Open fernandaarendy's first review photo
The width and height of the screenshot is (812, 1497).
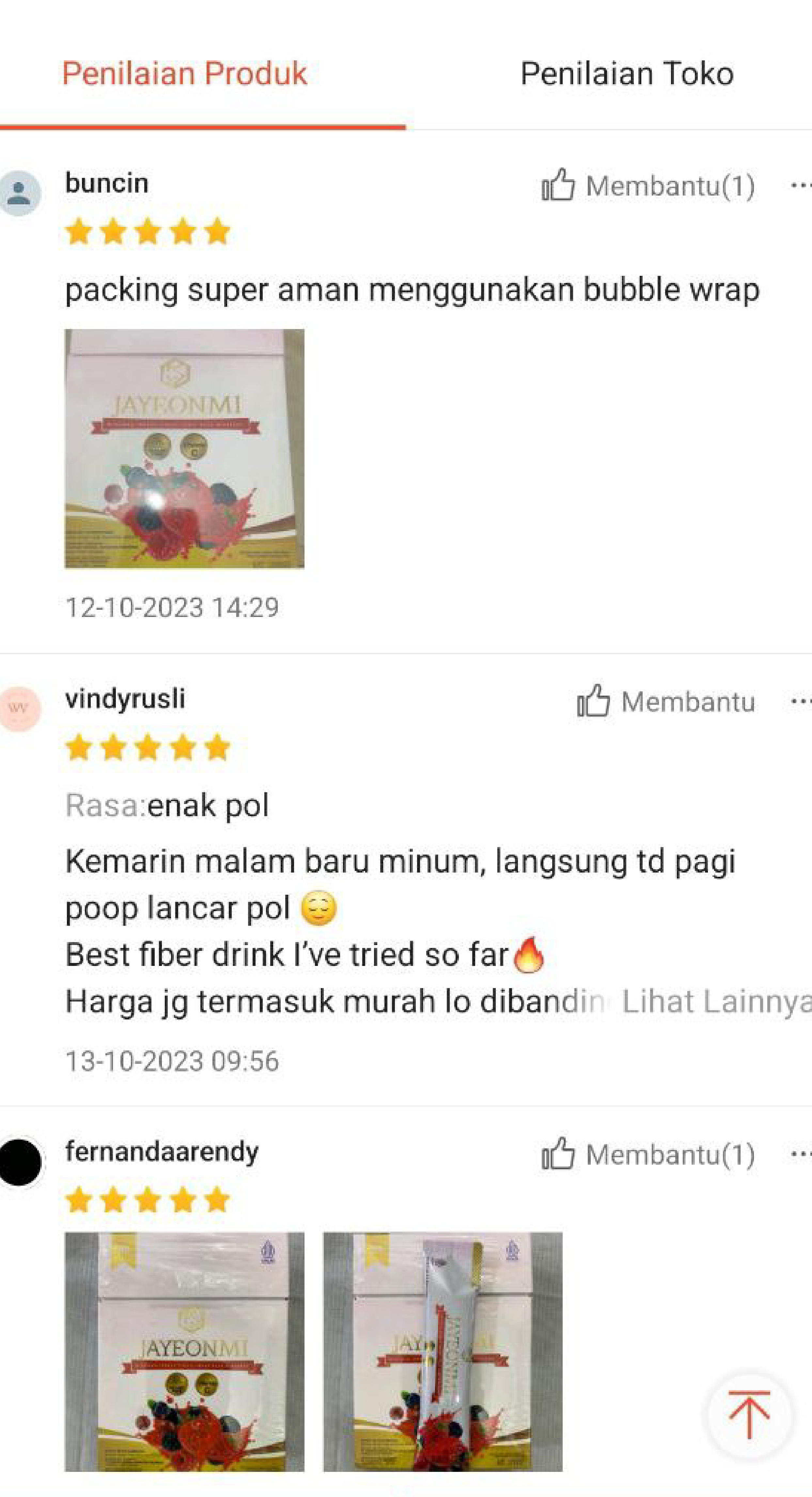tap(184, 1352)
